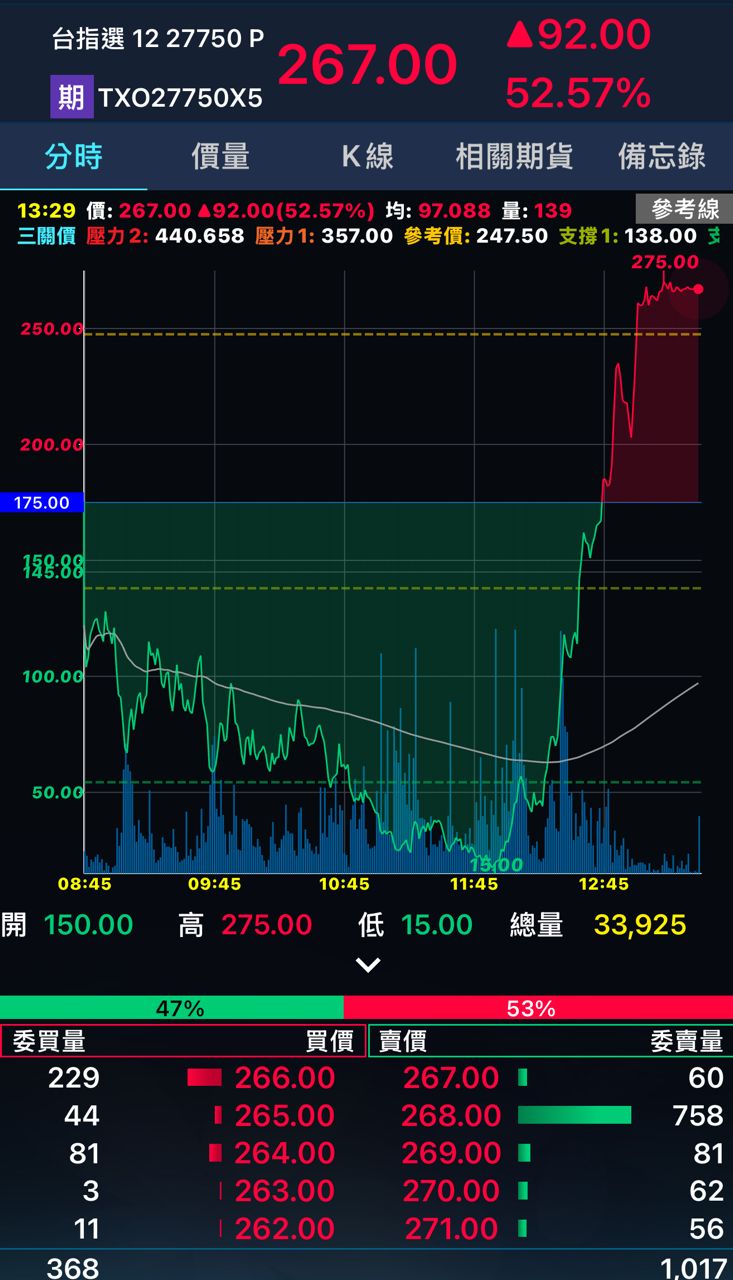Open the 價量 tab
Screen dimensions: 733x1280
[x=220, y=156]
